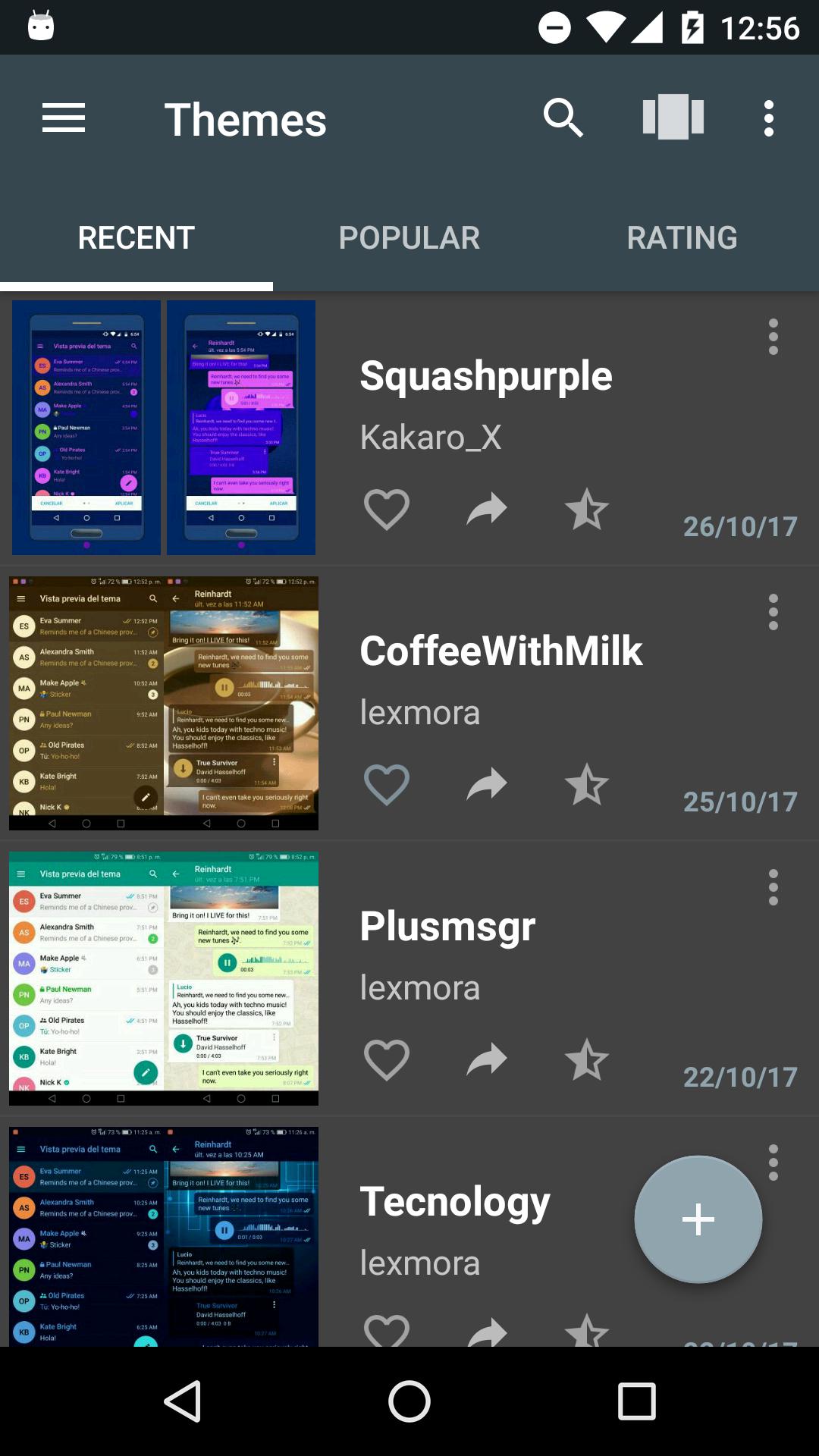Switch the view layout with the carousel icon
Image resolution: width=819 pixels, height=1456 pixels.
(x=673, y=117)
